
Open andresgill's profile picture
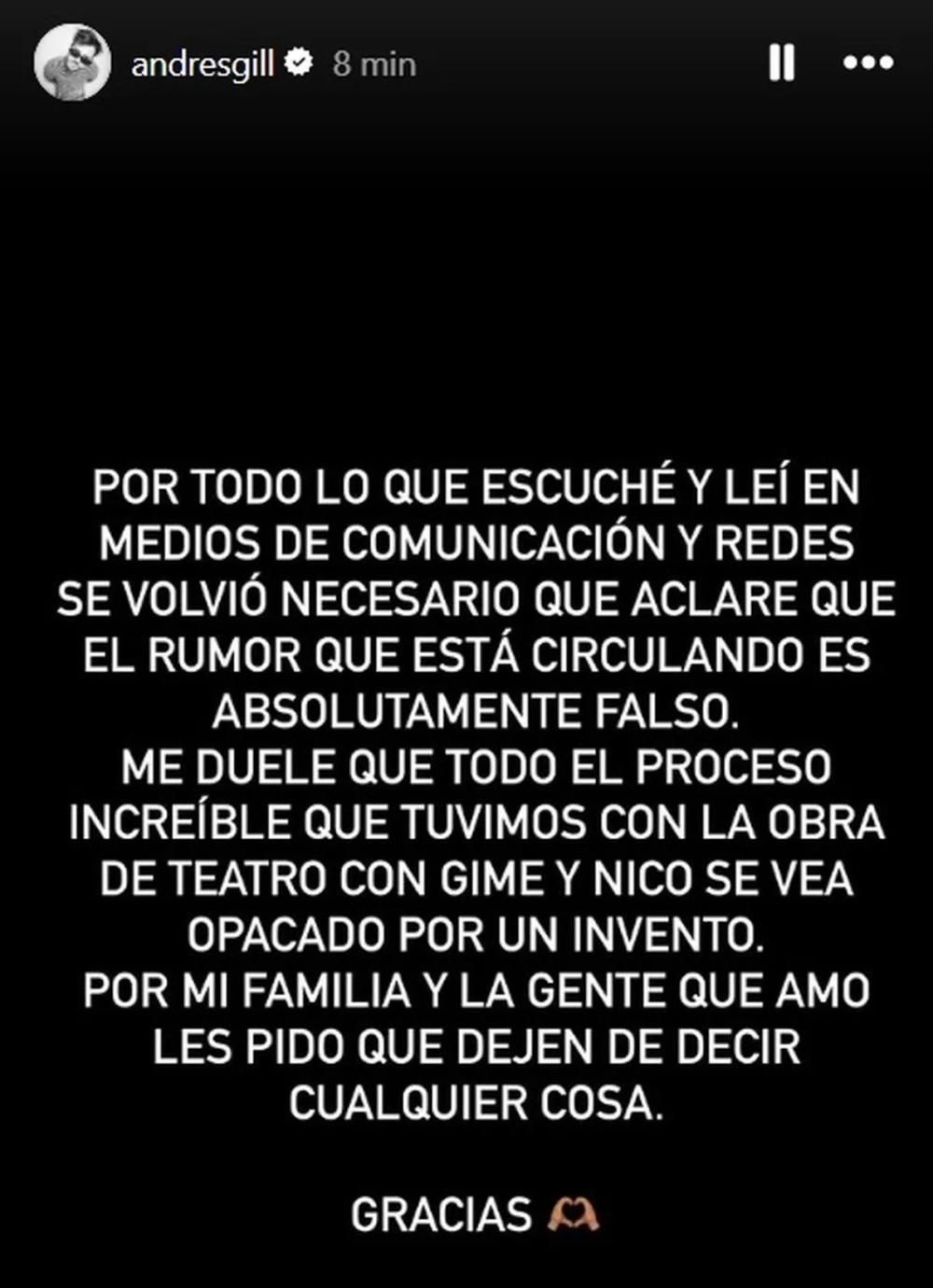(x=72, y=63)
